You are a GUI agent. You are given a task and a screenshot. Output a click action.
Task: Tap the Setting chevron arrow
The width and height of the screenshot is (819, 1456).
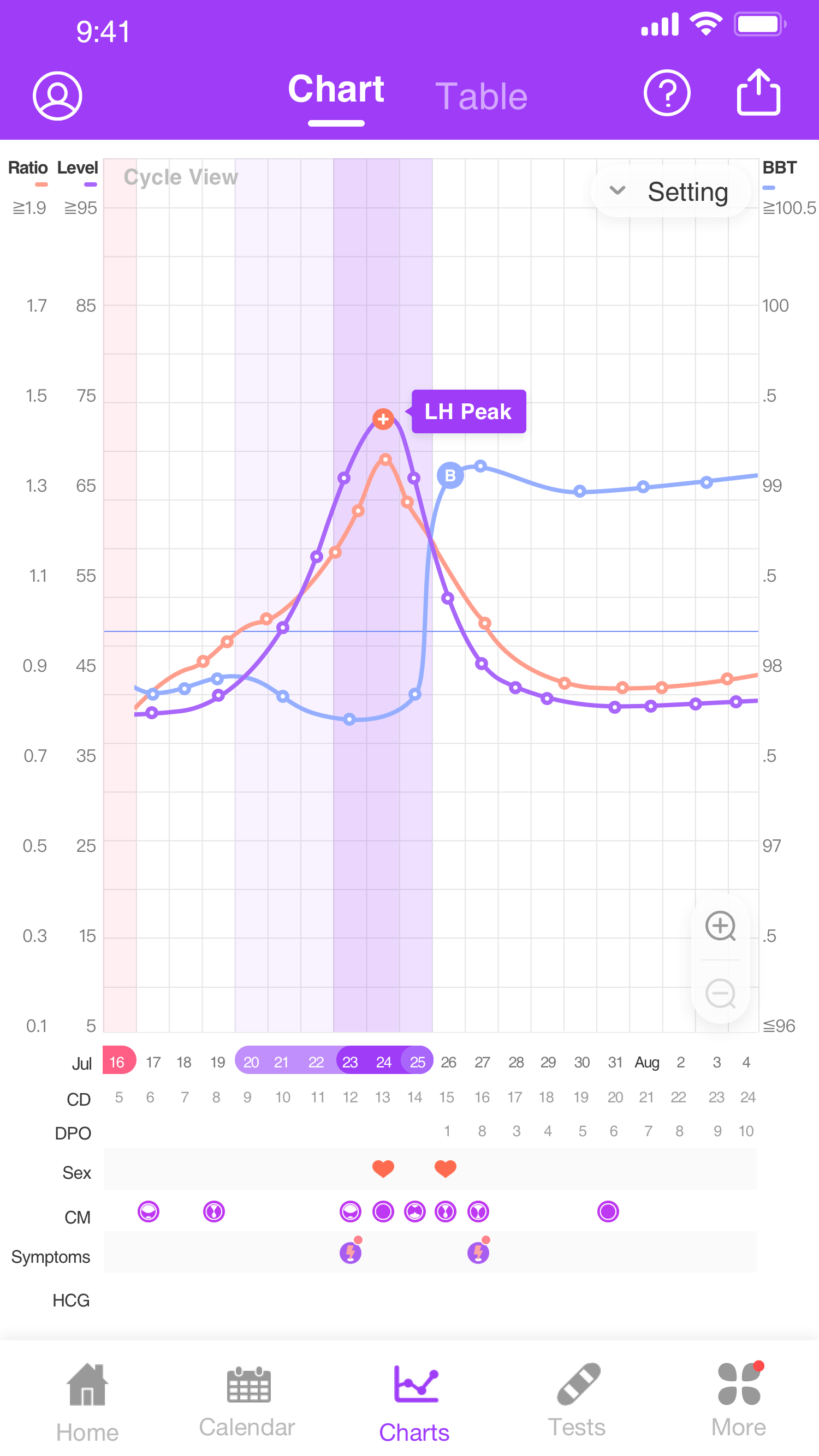(x=618, y=192)
